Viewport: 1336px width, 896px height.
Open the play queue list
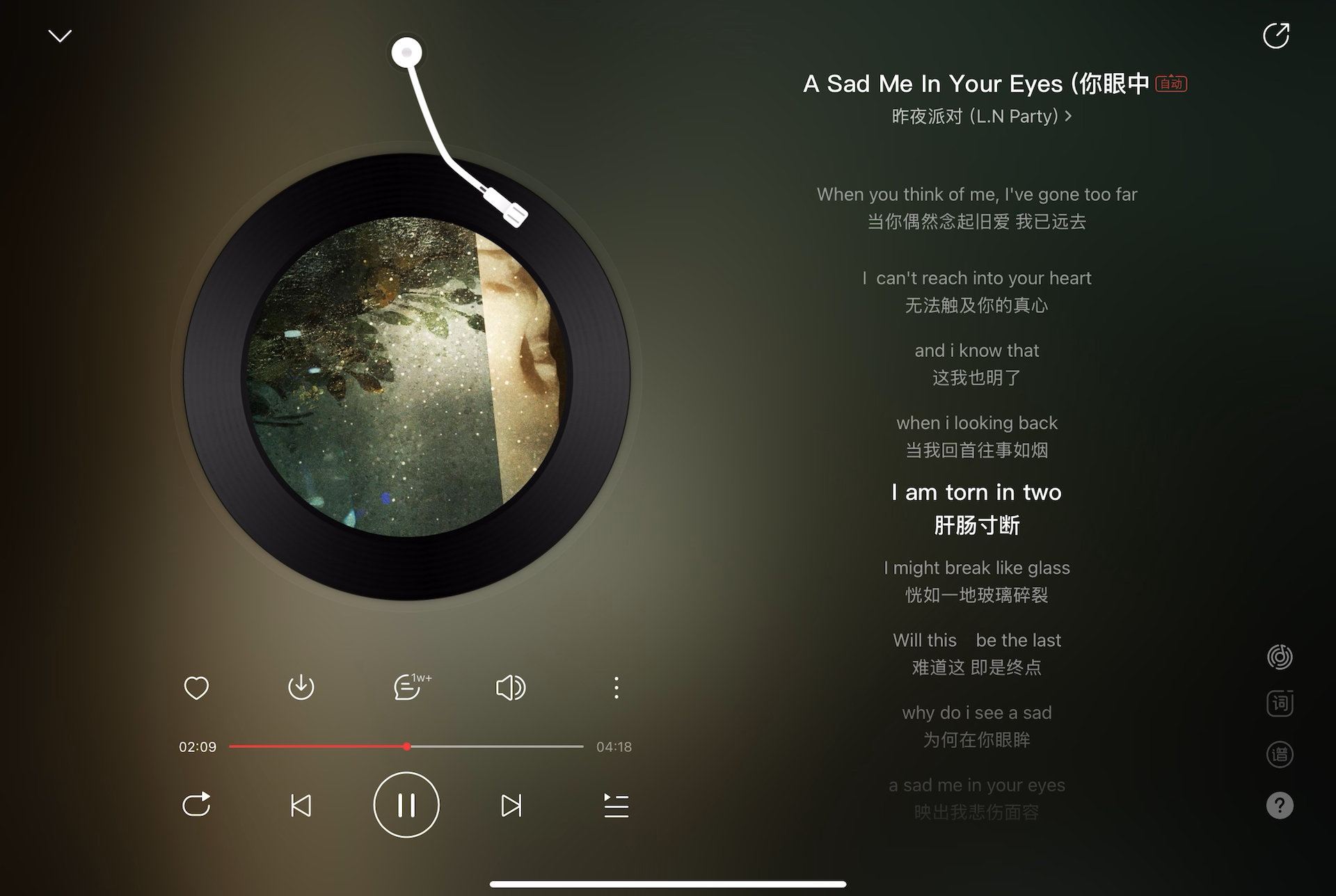coord(616,806)
